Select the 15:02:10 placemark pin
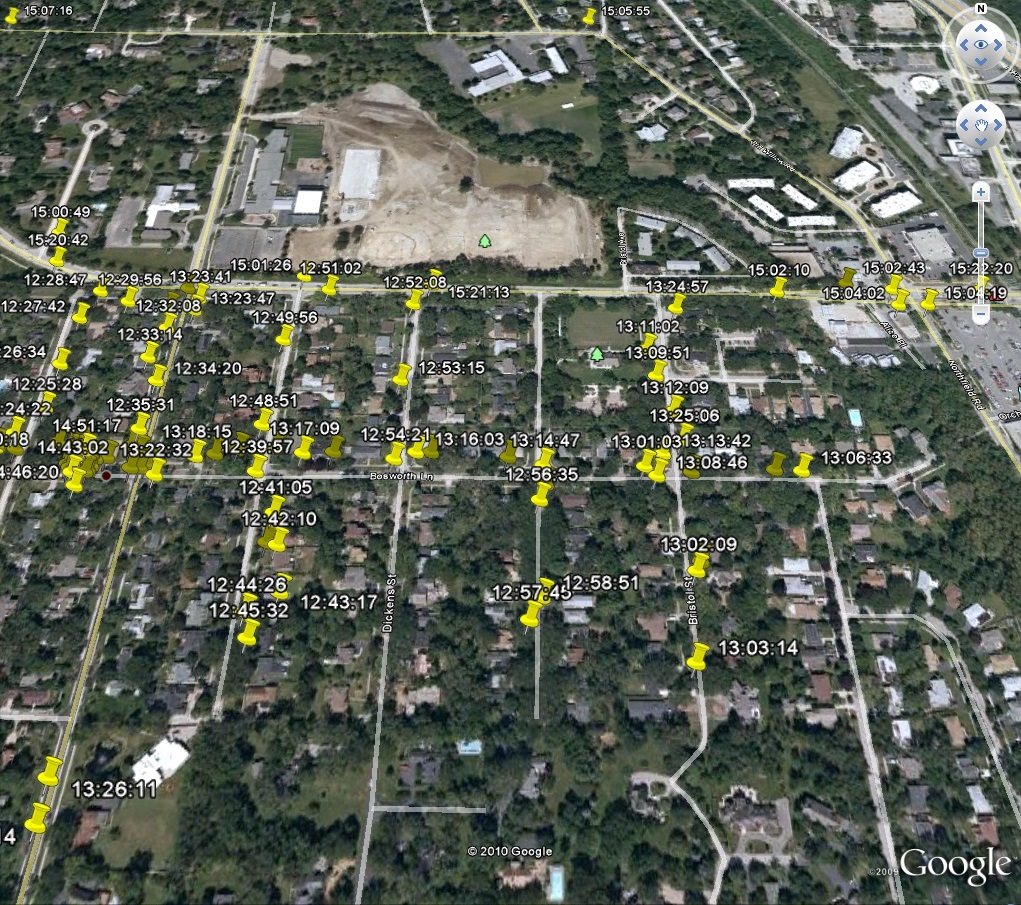This screenshot has width=1021, height=905. click(x=778, y=288)
